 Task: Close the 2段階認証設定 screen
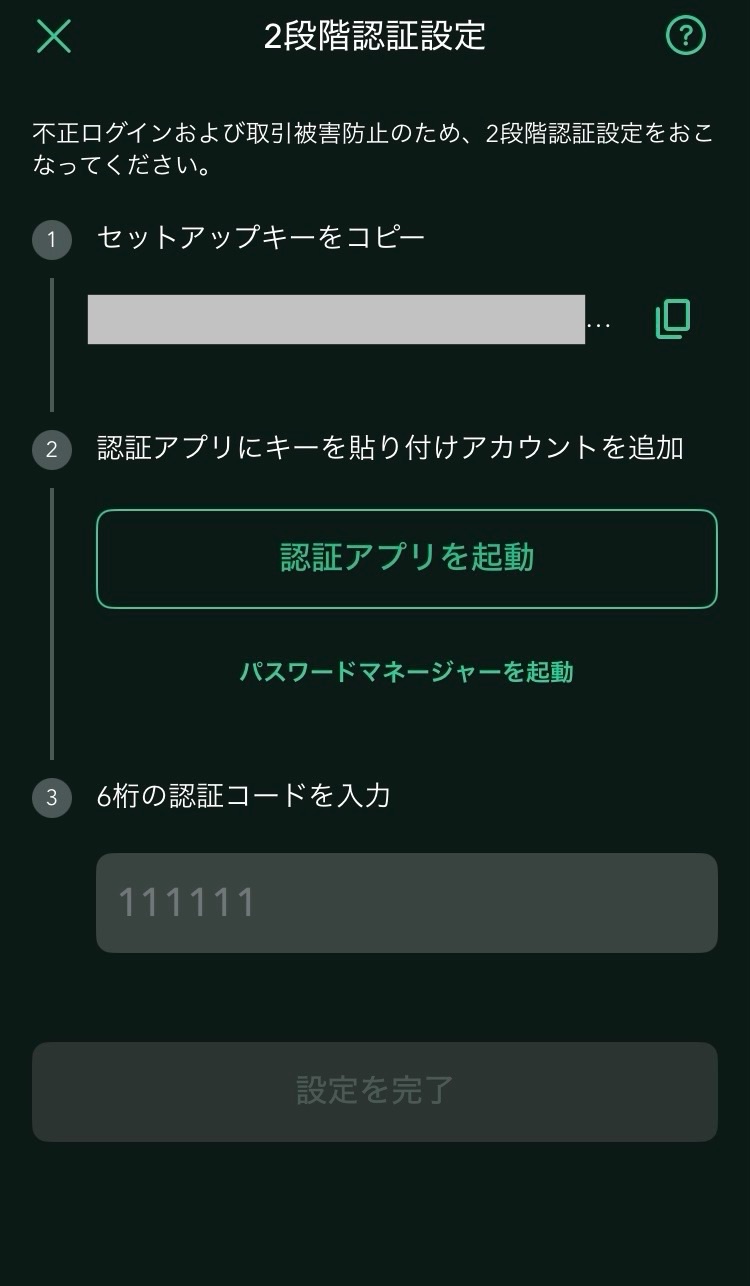(54, 36)
